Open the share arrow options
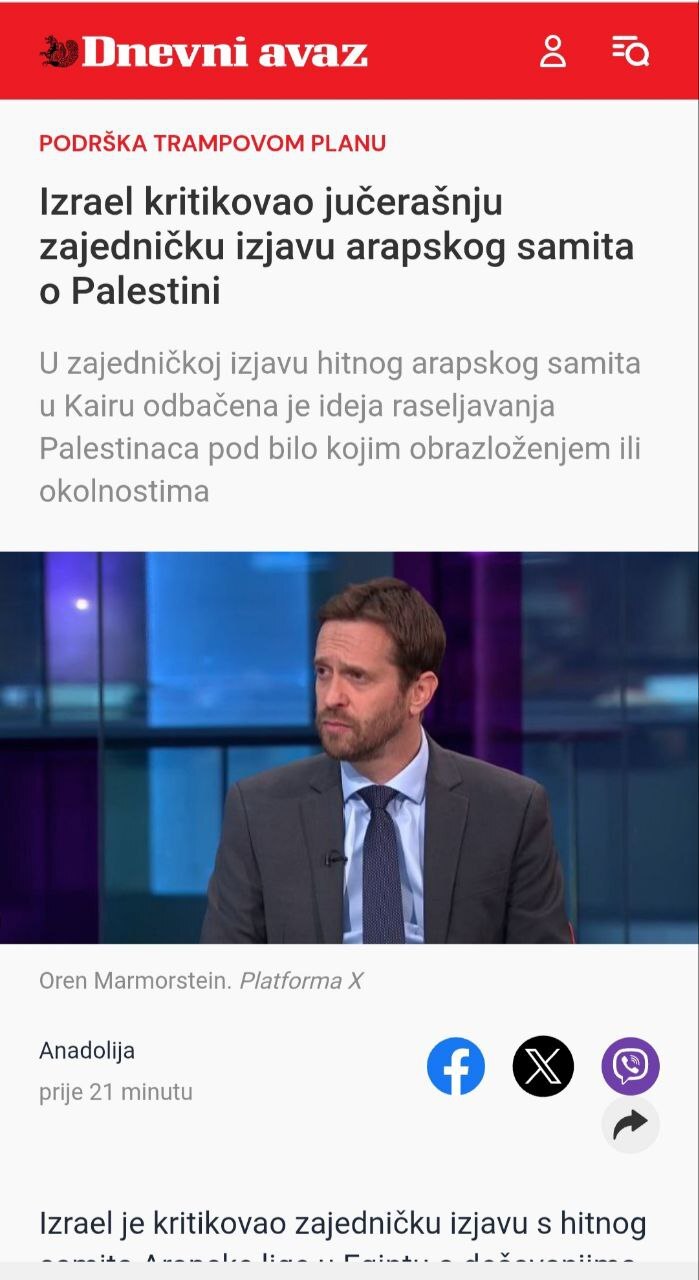The width and height of the screenshot is (699, 1280). (x=630, y=1125)
